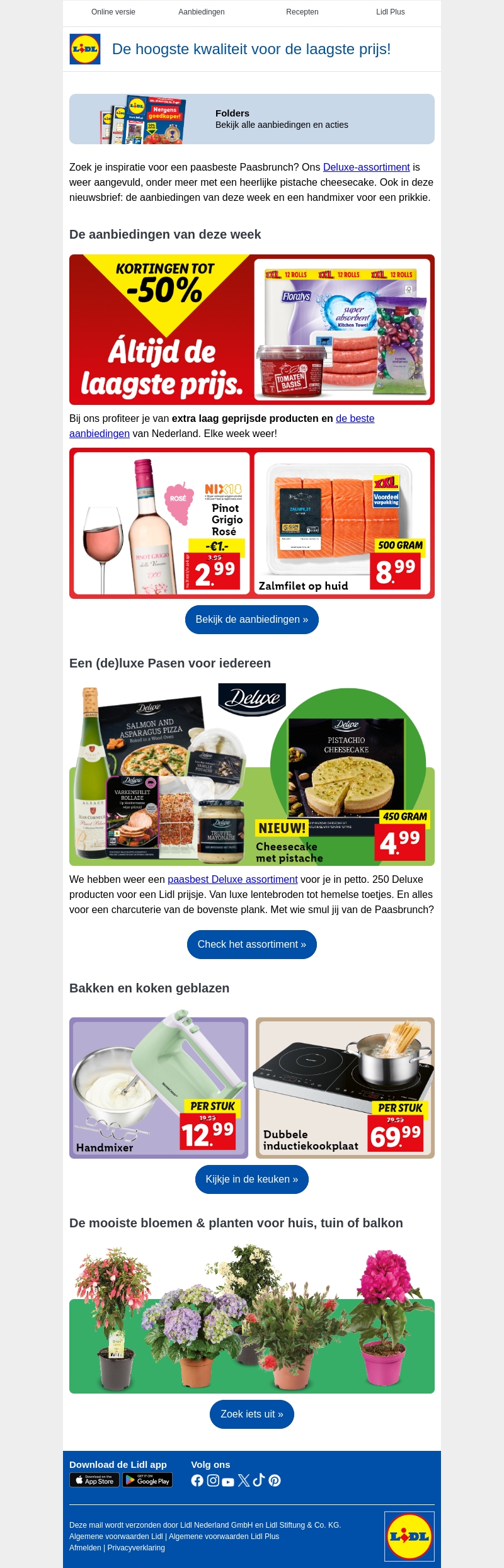
Task: Follow the Deluxe-assortiment link
Action: click(366, 168)
